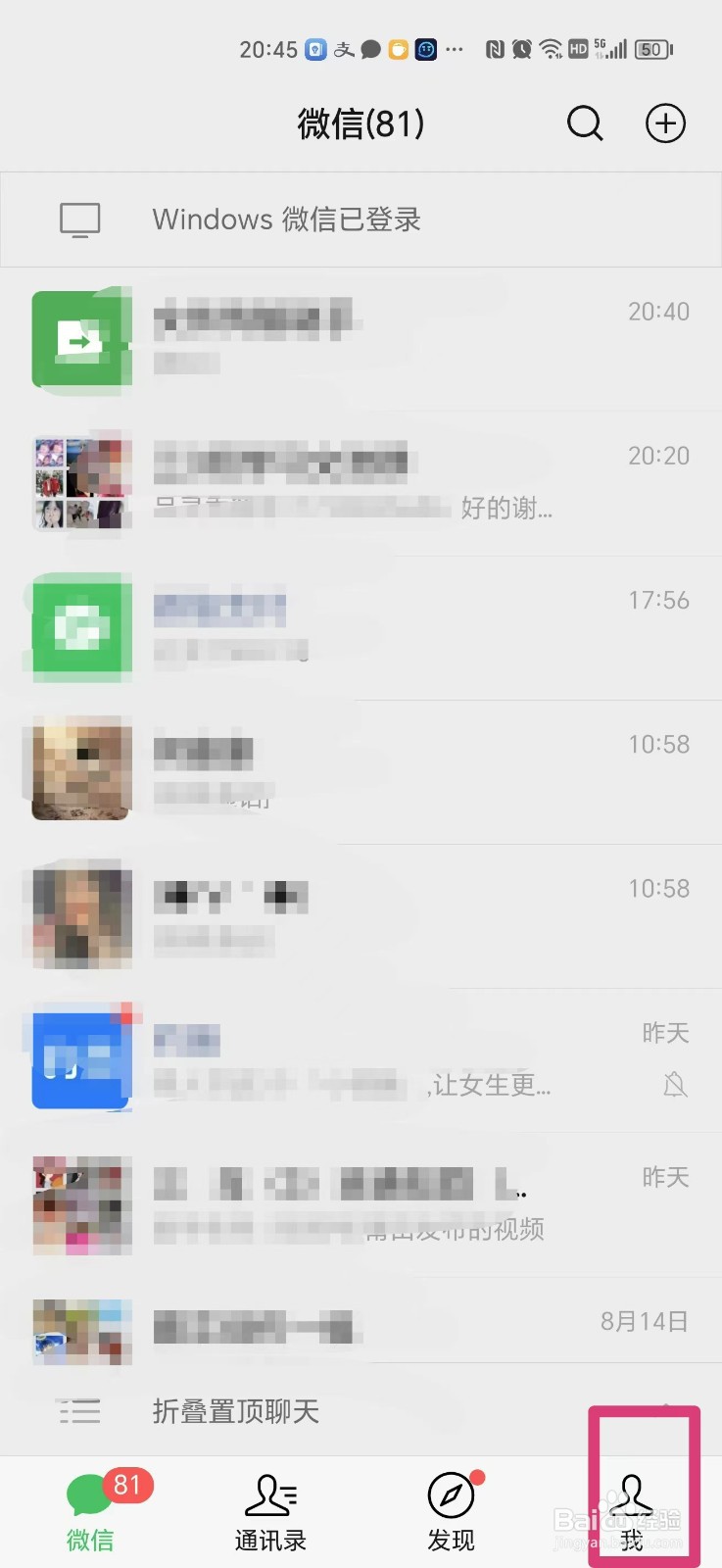Open the WeChat Work forwarded chat avatar

(81, 338)
